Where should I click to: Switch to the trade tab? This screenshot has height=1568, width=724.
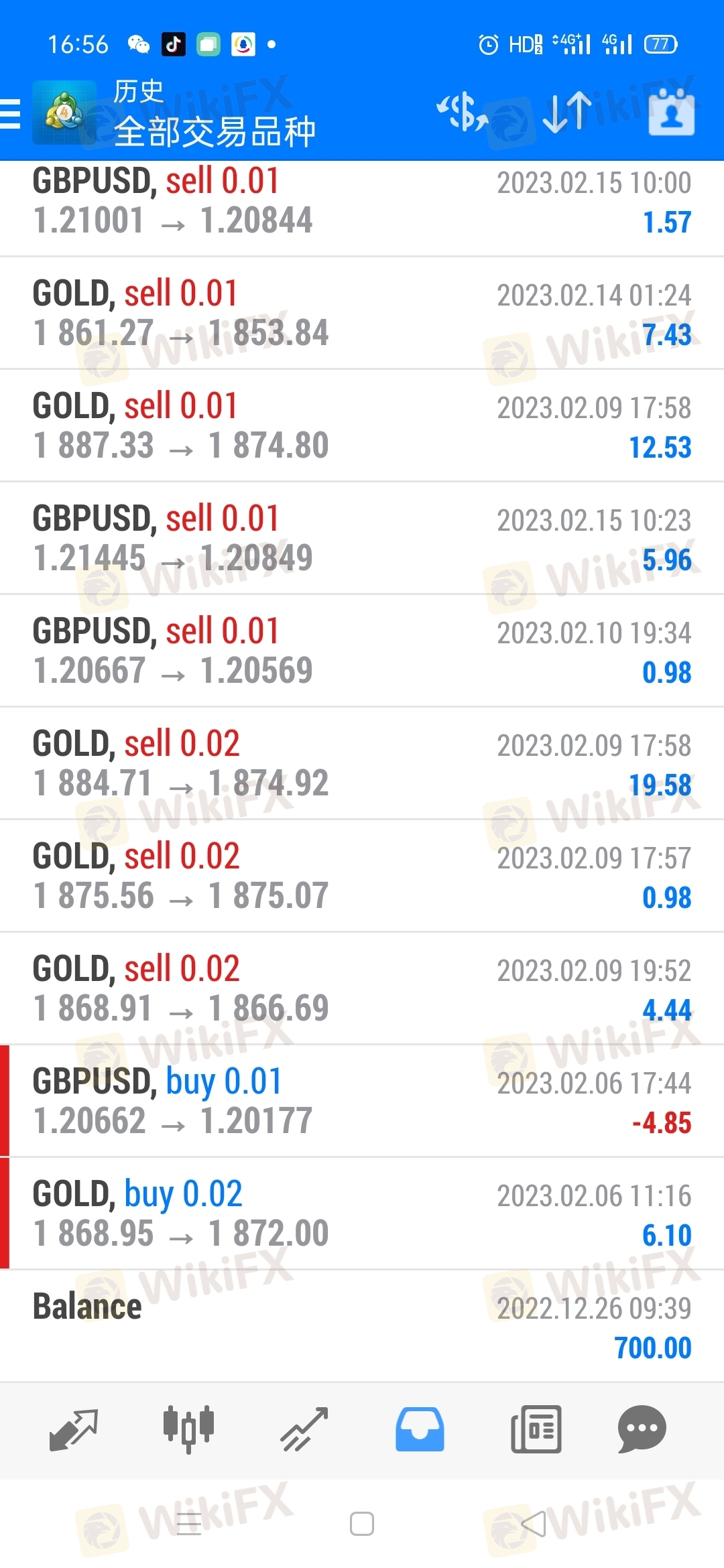click(304, 1430)
